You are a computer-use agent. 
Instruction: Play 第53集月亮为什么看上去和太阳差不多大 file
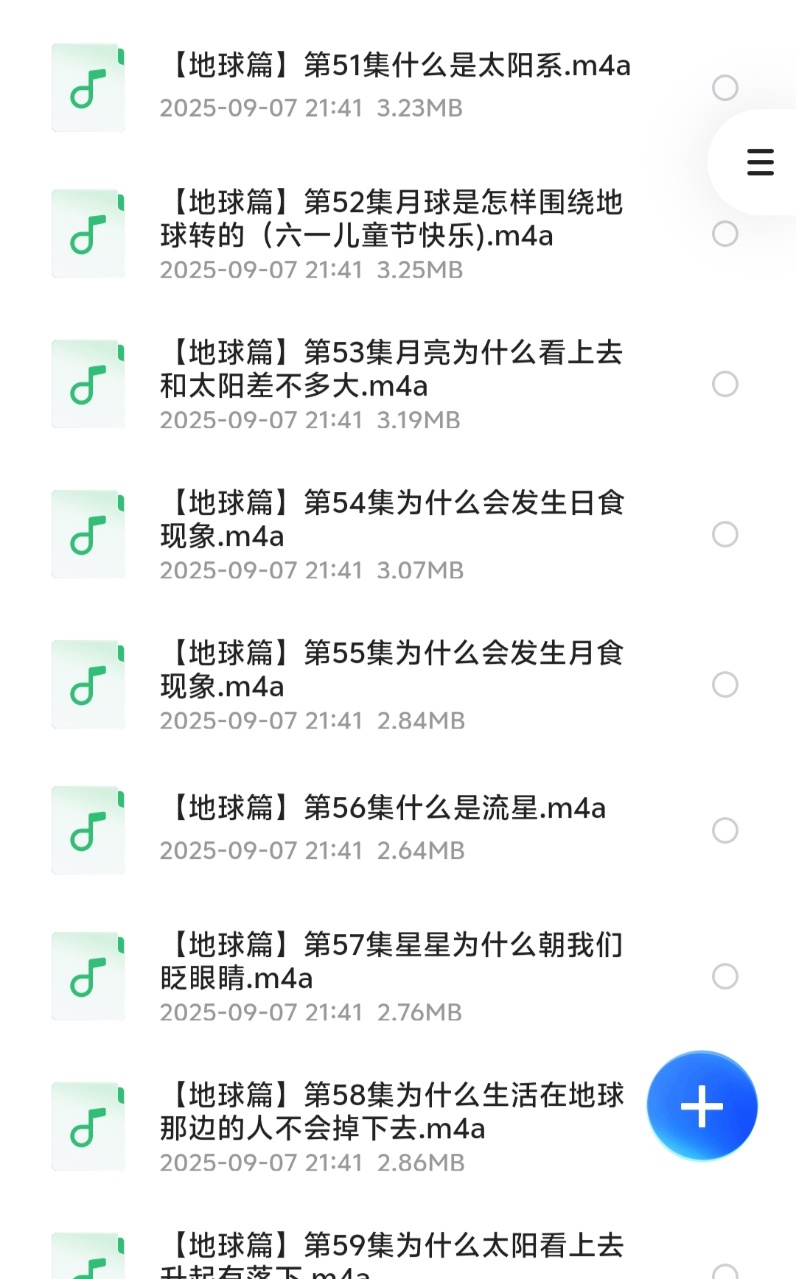click(x=391, y=369)
